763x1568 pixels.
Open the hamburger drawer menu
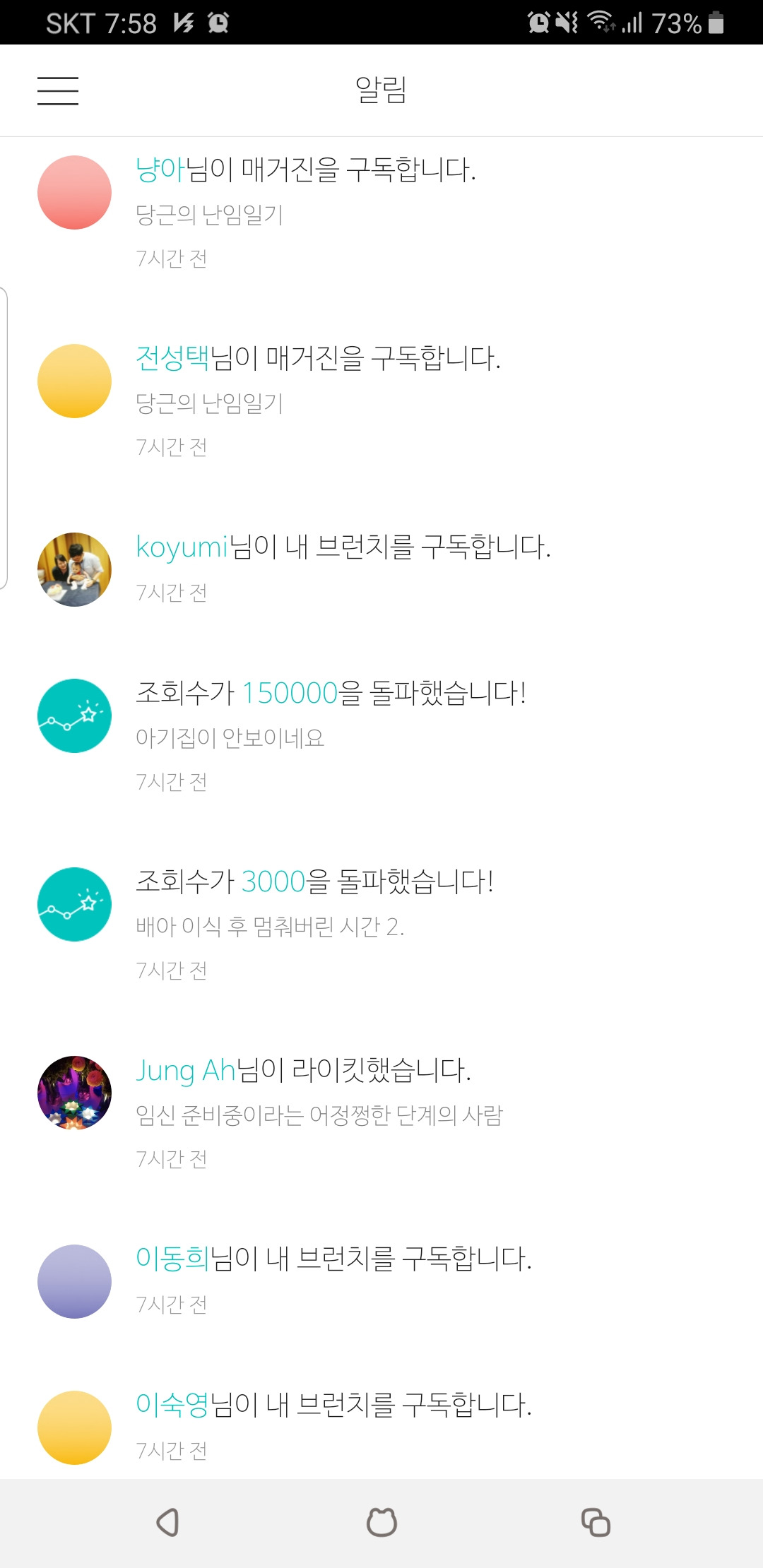click(x=58, y=91)
